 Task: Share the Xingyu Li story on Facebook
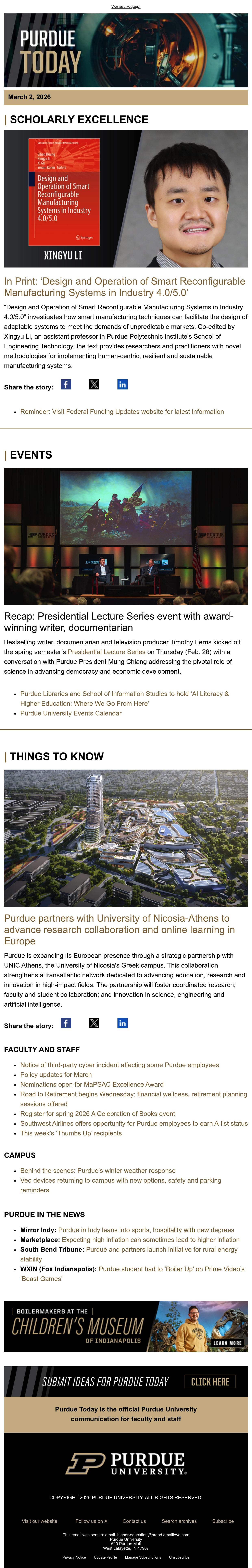pos(66,384)
